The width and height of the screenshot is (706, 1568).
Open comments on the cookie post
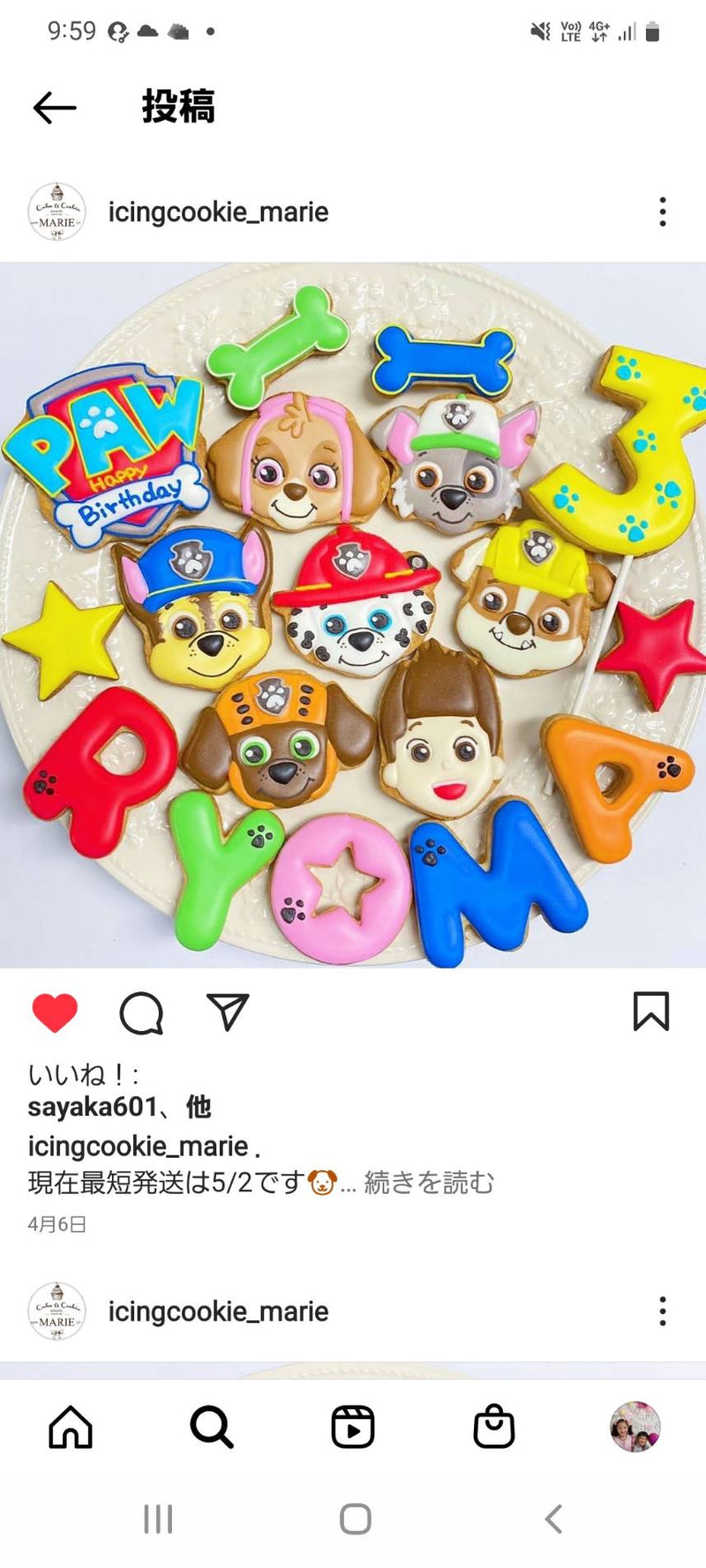(x=141, y=1012)
